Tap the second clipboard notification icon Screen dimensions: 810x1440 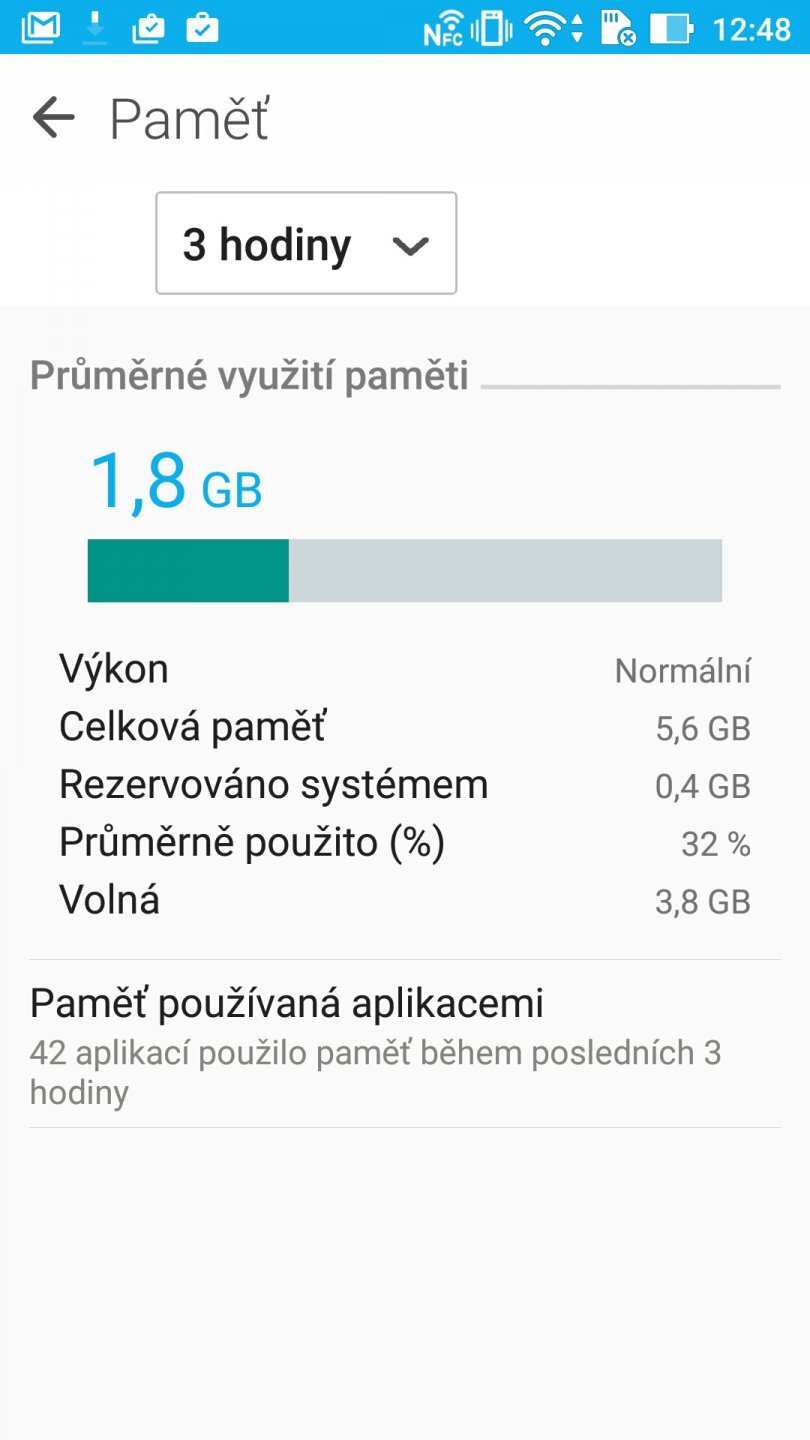[x=204, y=27]
